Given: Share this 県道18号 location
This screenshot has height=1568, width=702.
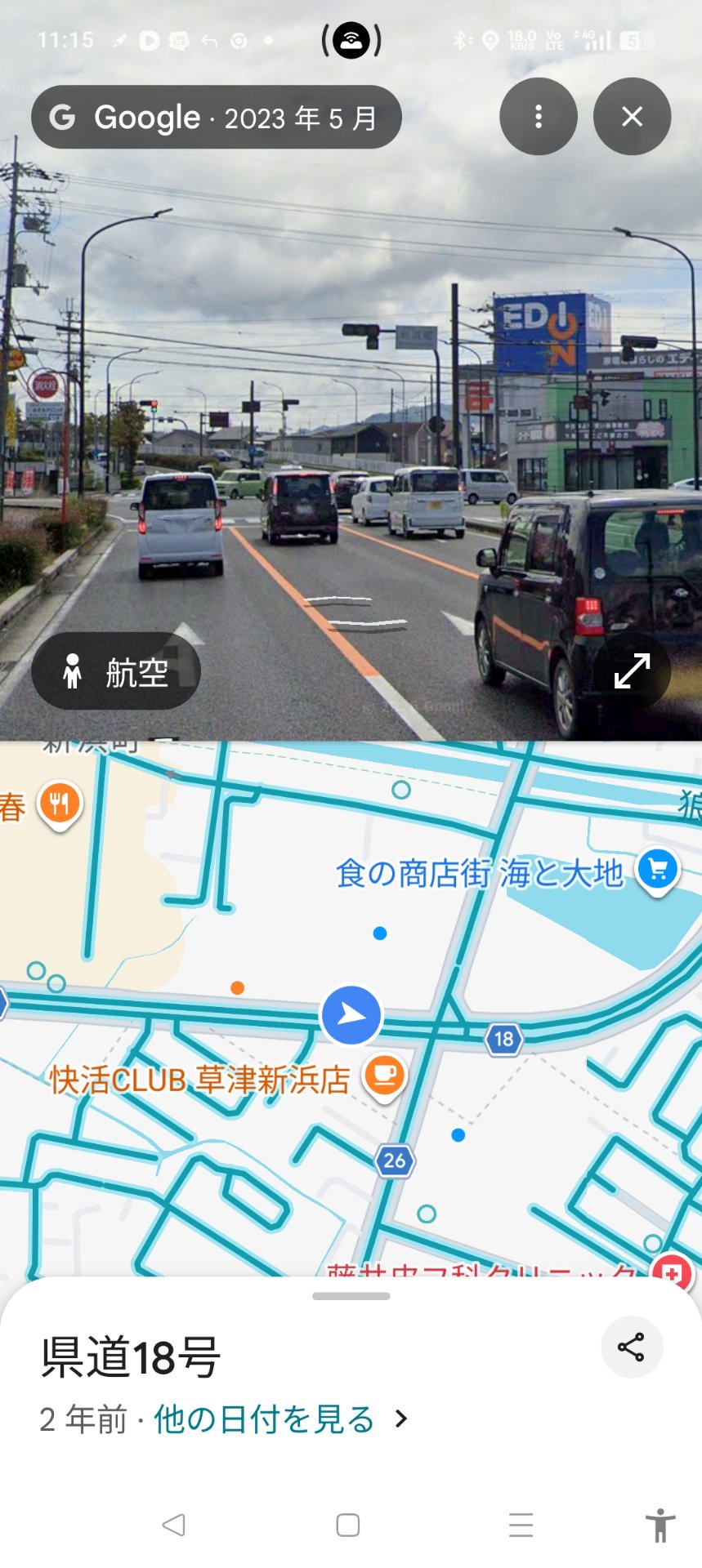Looking at the screenshot, I should point(631,1347).
